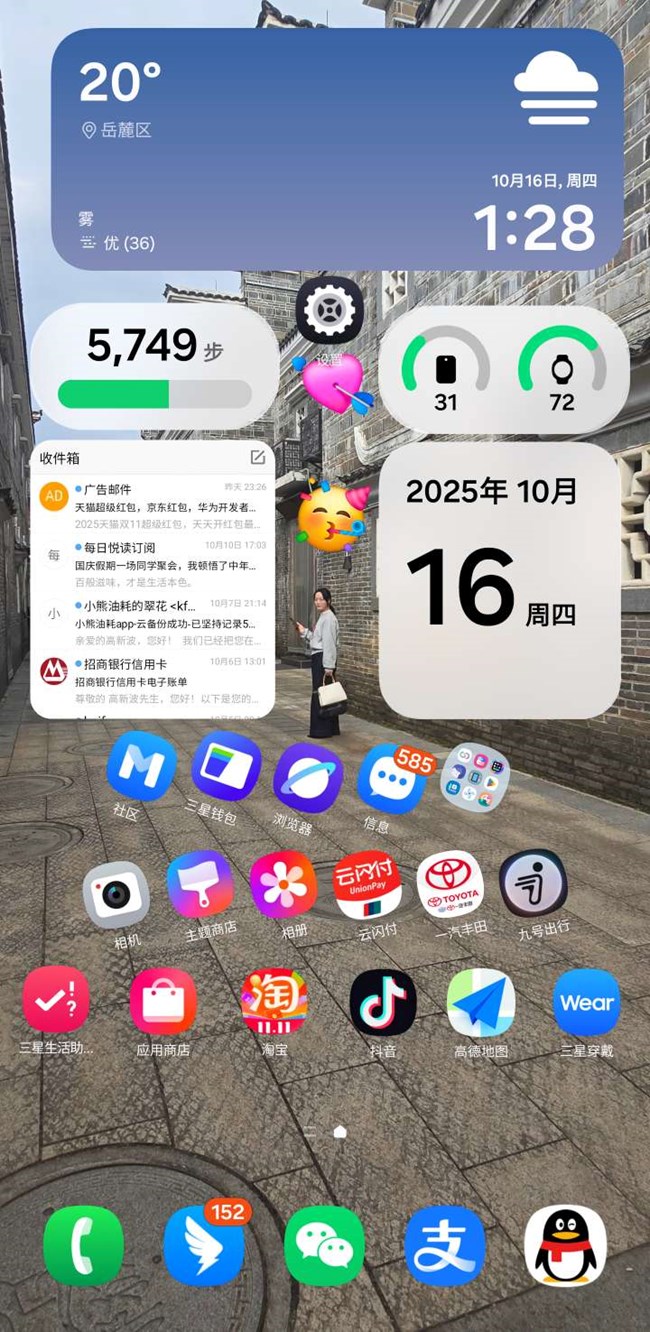Viewport: 650px width, 1332px height.
Task: Open the 相机 camera app
Action: (116, 894)
